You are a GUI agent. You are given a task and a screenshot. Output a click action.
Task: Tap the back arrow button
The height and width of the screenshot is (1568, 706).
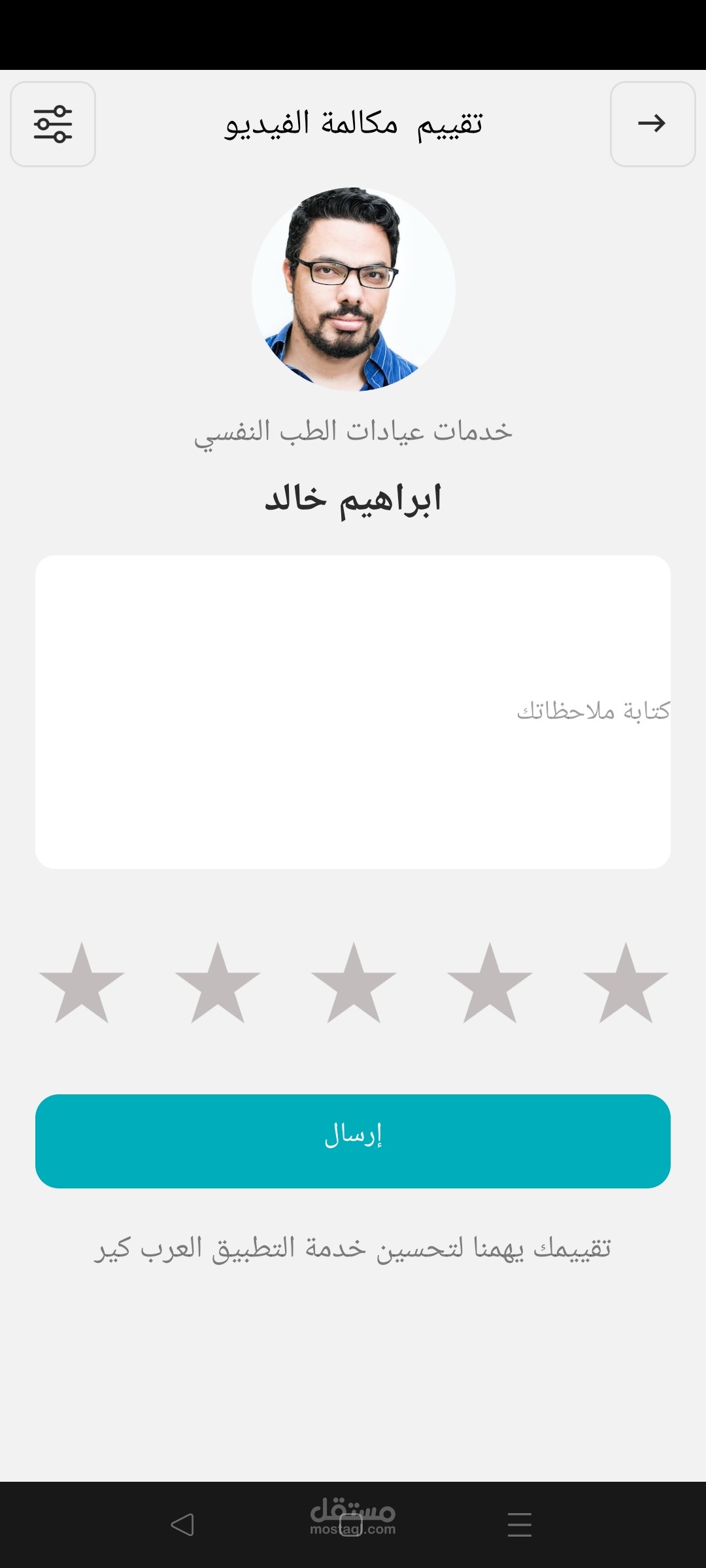click(x=652, y=123)
